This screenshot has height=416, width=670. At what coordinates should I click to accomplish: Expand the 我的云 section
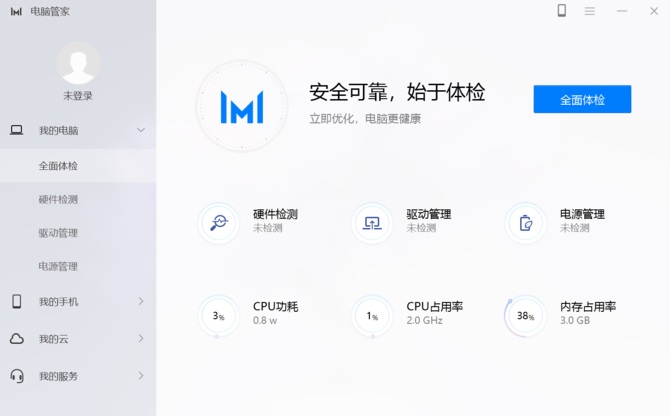coord(78,339)
